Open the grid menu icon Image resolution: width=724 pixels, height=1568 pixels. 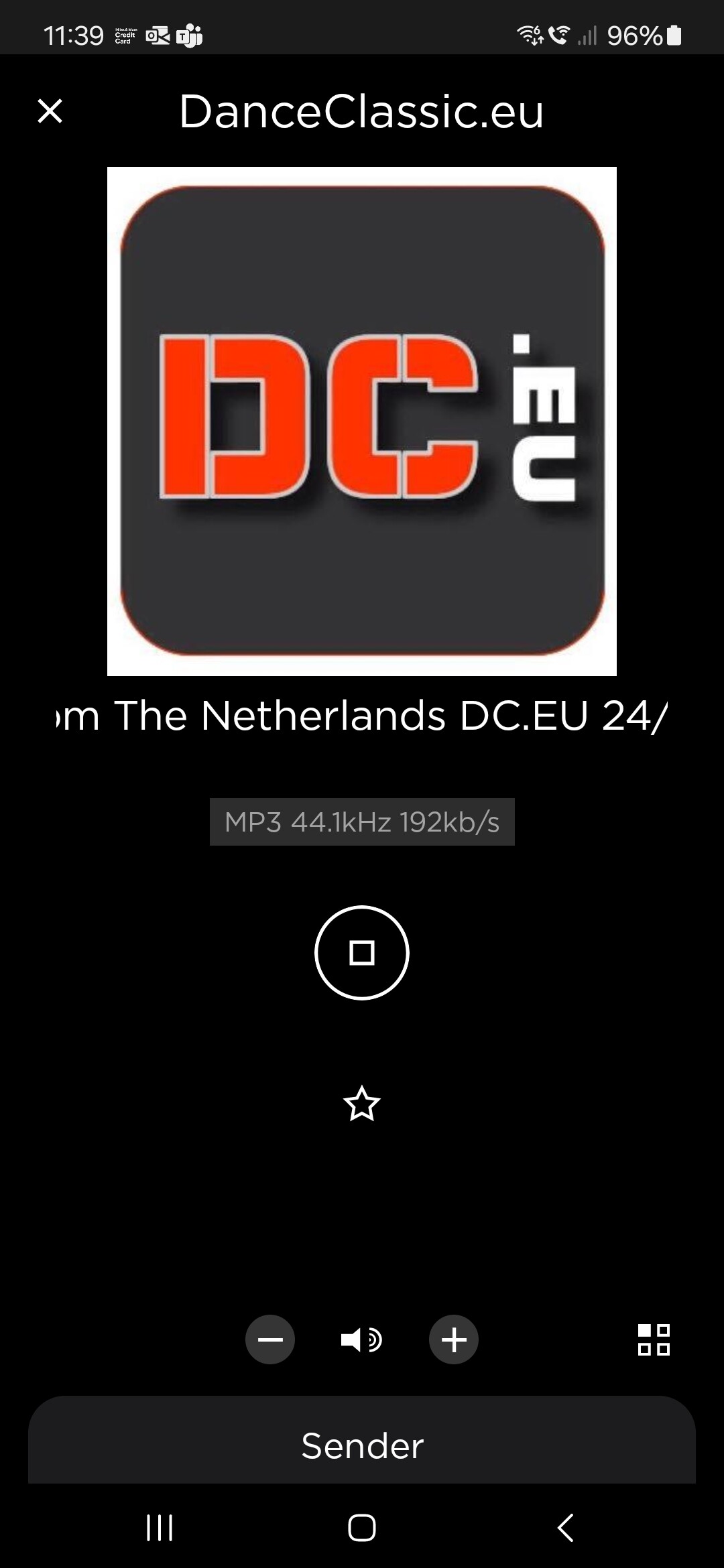[x=654, y=1340]
